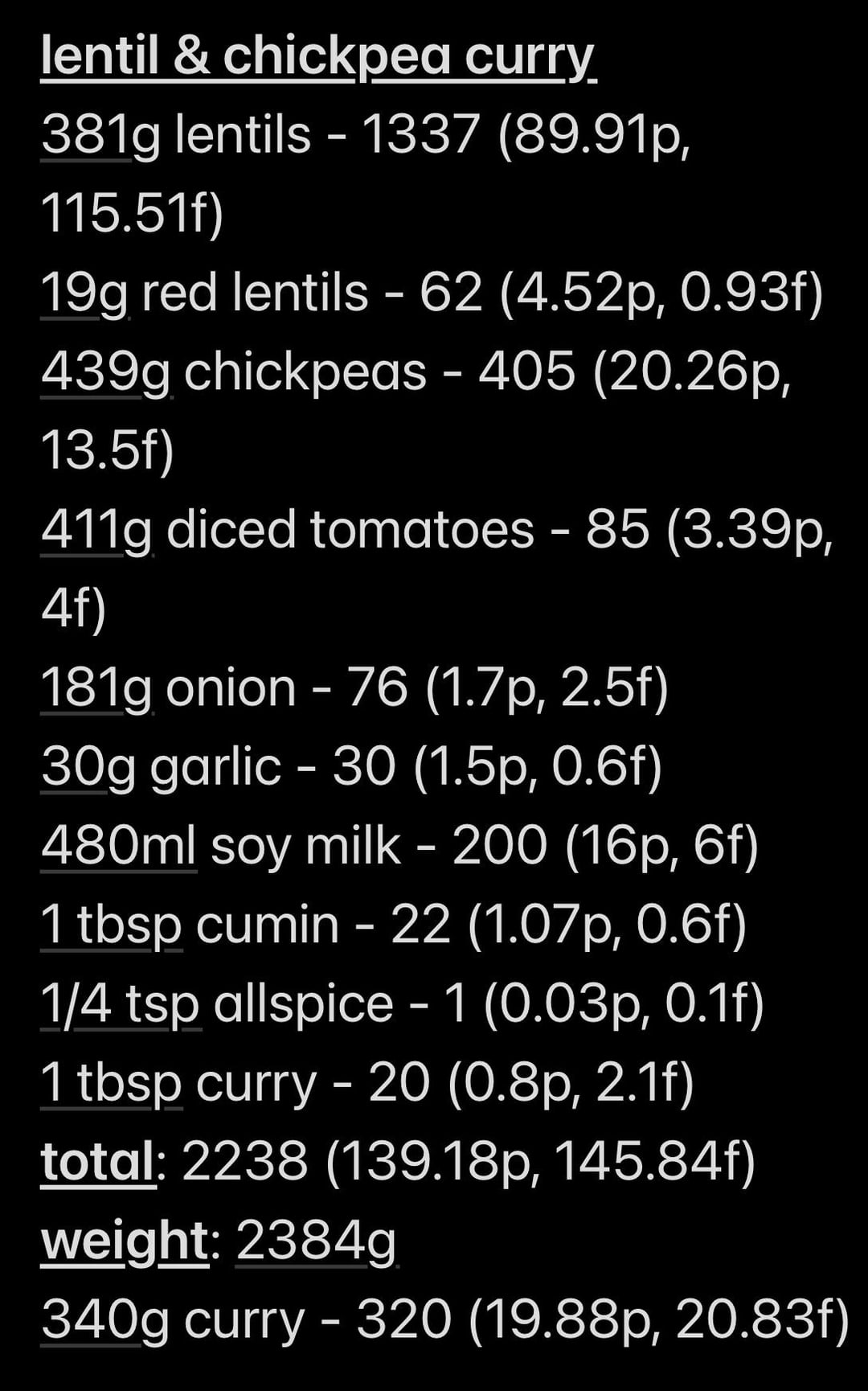Open the 19g red lentils quantity link

pyautogui.click(x=84, y=292)
